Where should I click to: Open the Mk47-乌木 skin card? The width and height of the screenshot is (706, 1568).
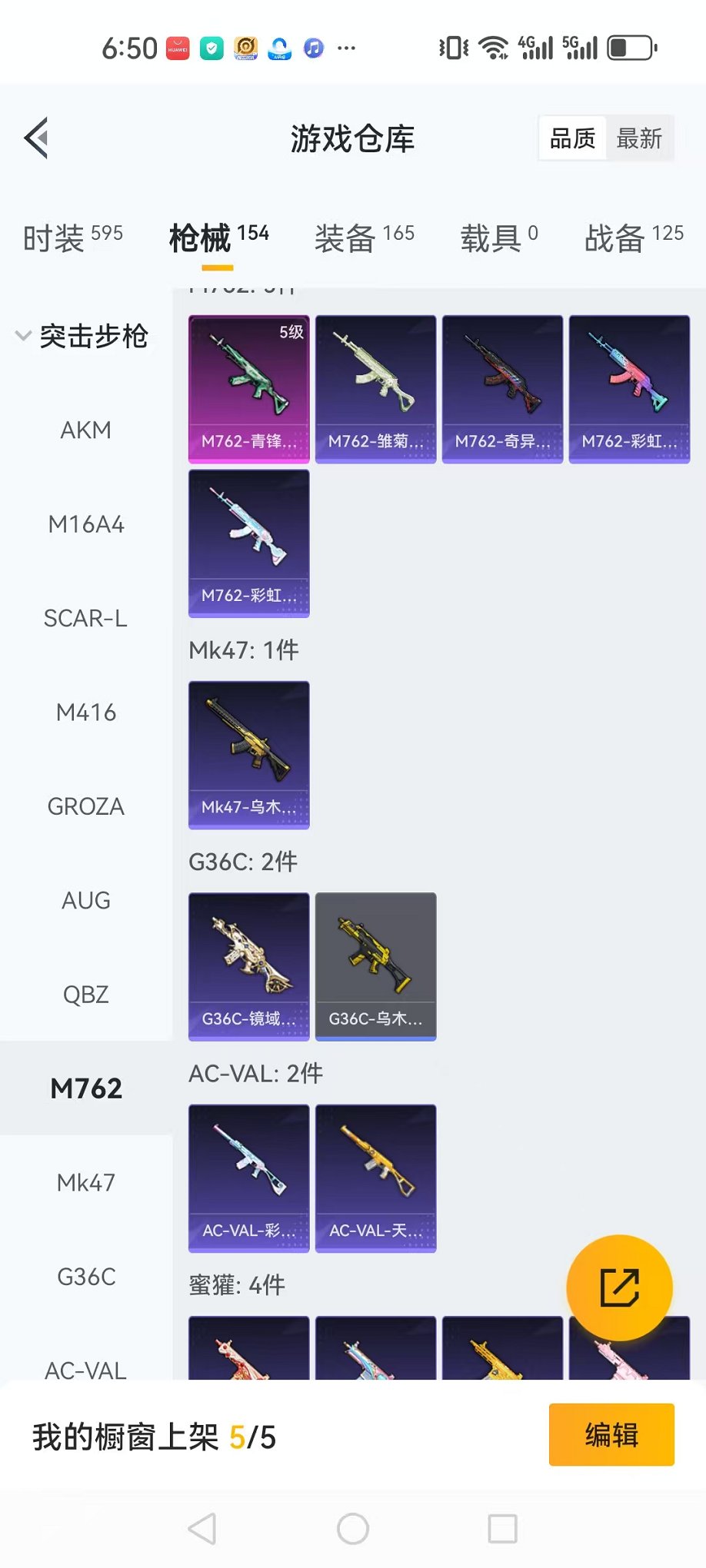pyautogui.click(x=249, y=754)
